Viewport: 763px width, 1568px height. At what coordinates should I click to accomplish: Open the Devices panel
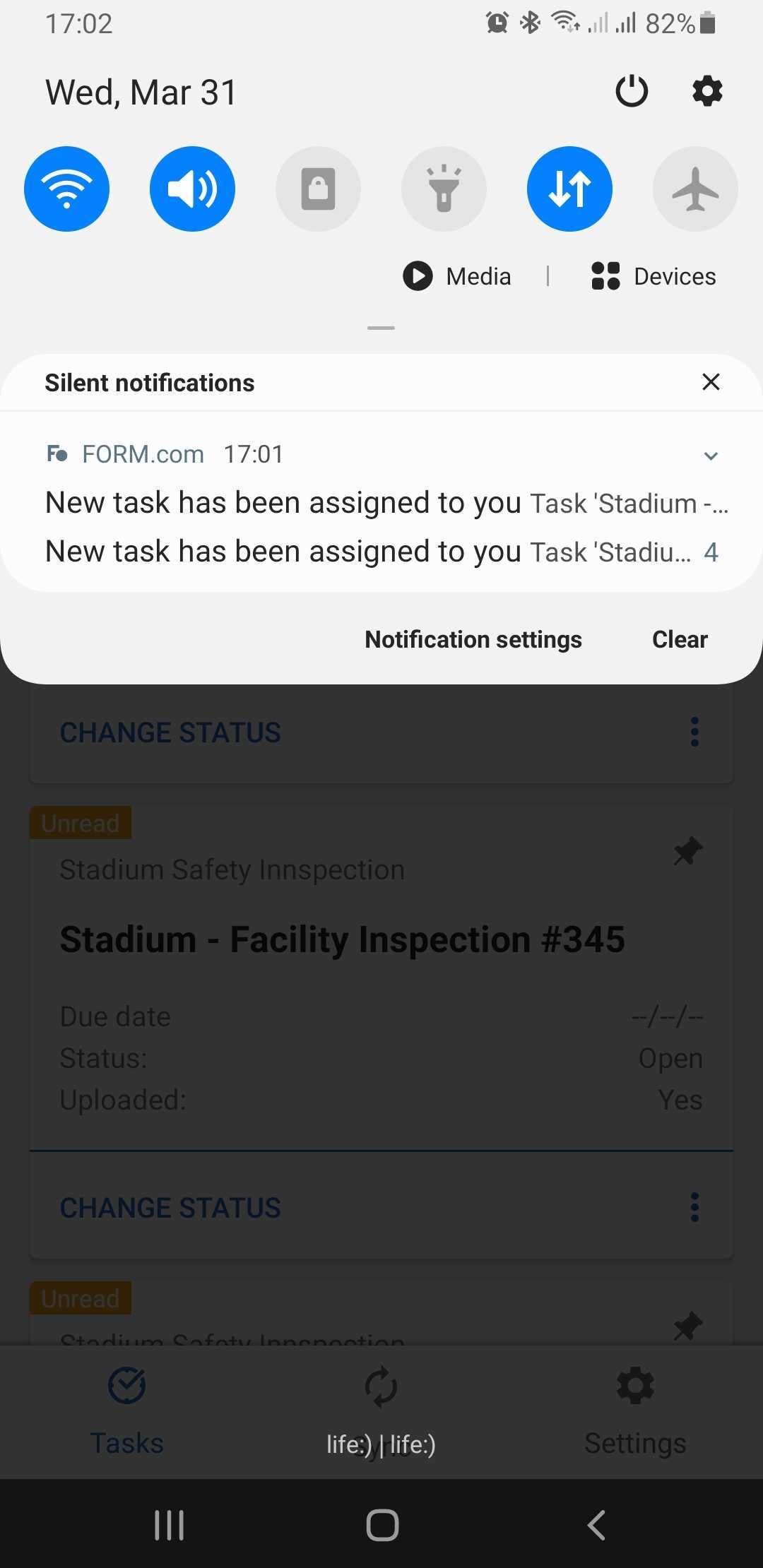point(654,276)
